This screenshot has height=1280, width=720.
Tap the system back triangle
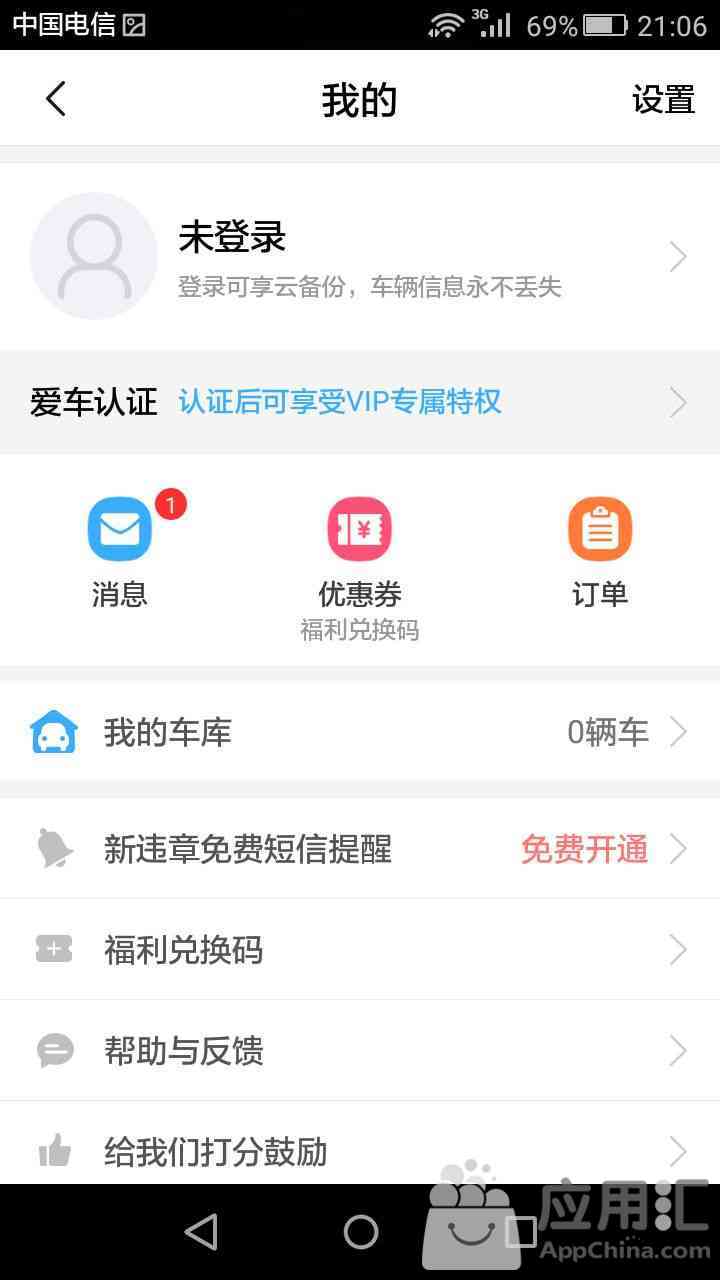pyautogui.click(x=202, y=1232)
